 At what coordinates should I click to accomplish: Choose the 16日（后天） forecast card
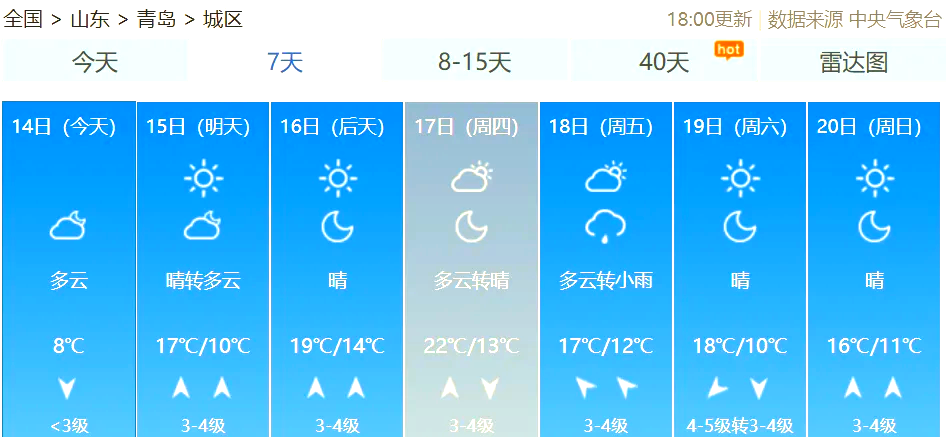coord(337,268)
